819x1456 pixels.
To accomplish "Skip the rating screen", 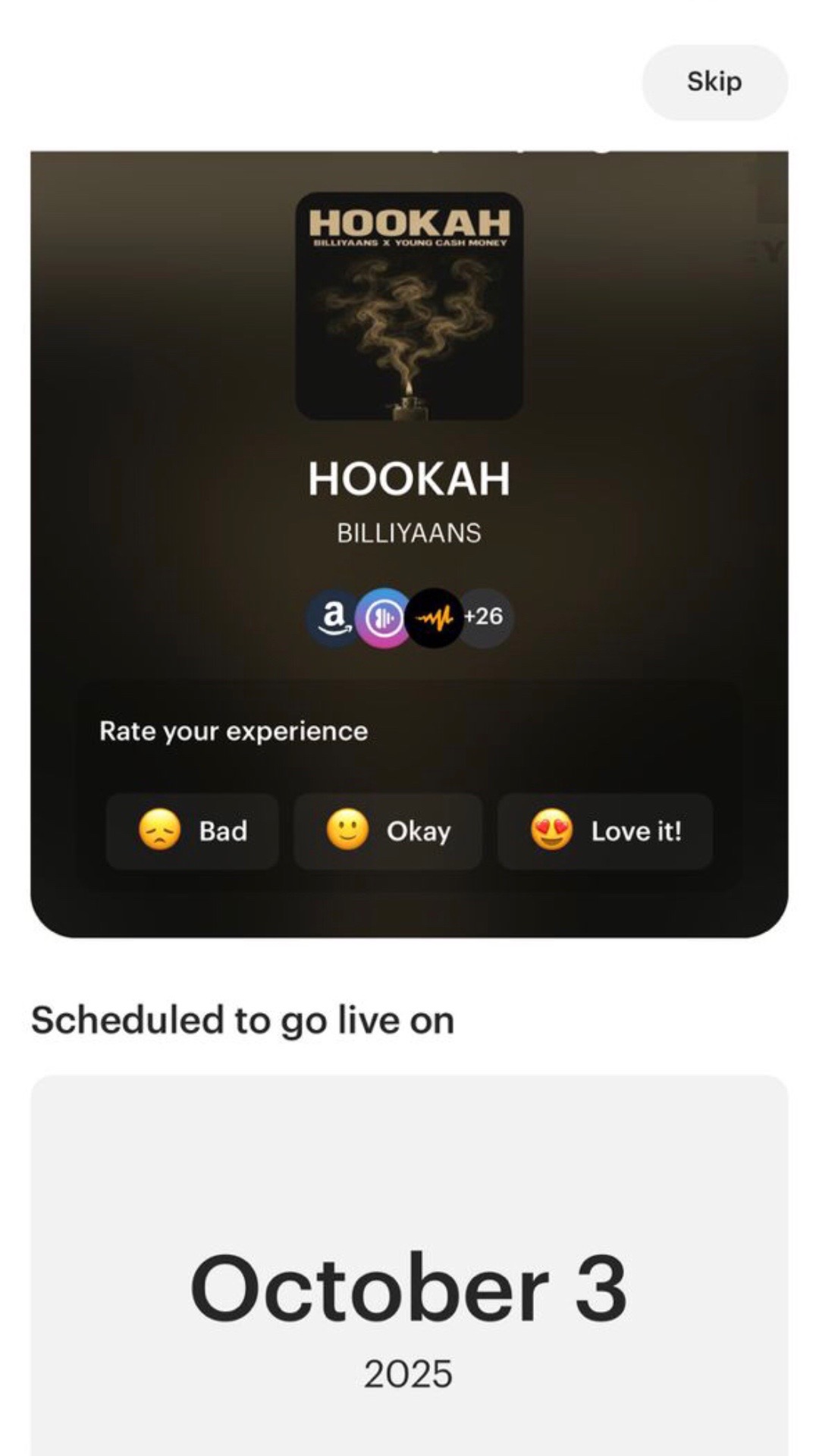I will 714,82.
